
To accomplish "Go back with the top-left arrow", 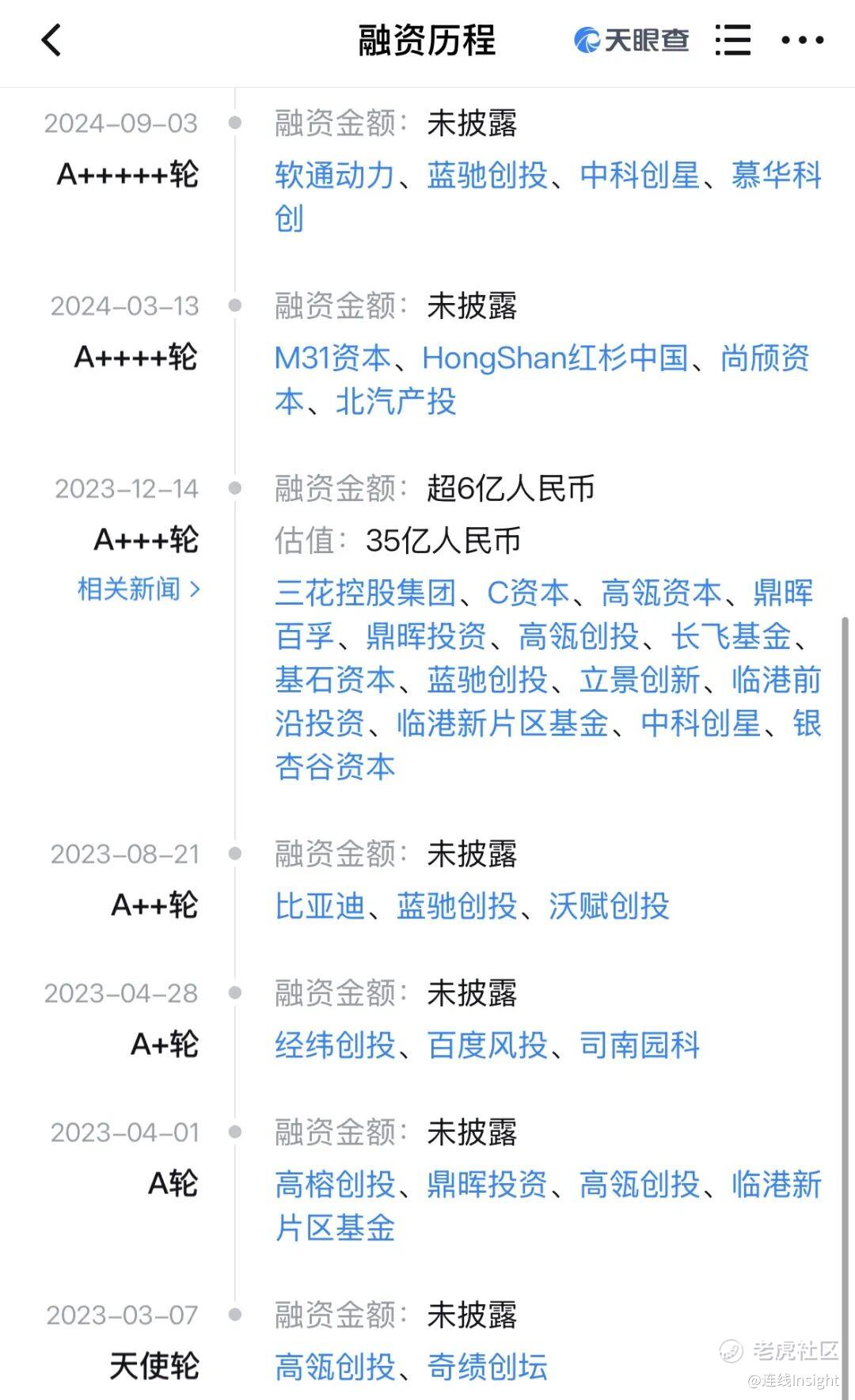I will pyautogui.click(x=51, y=40).
